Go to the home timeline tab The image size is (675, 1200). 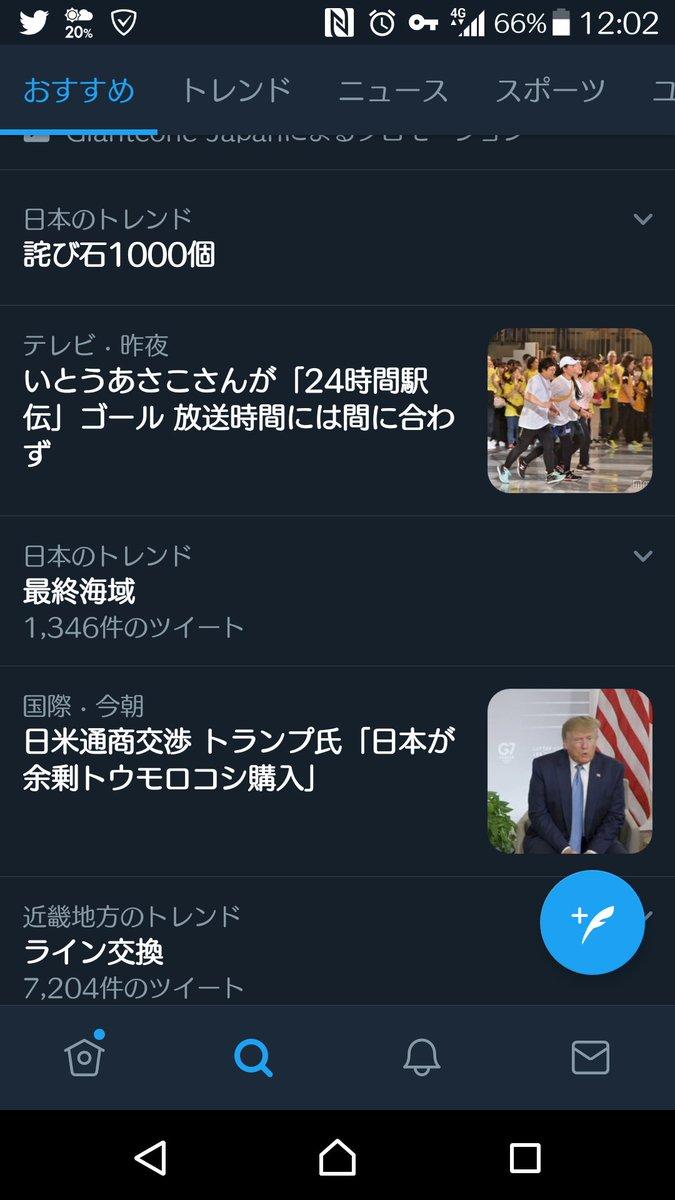(x=84, y=1056)
